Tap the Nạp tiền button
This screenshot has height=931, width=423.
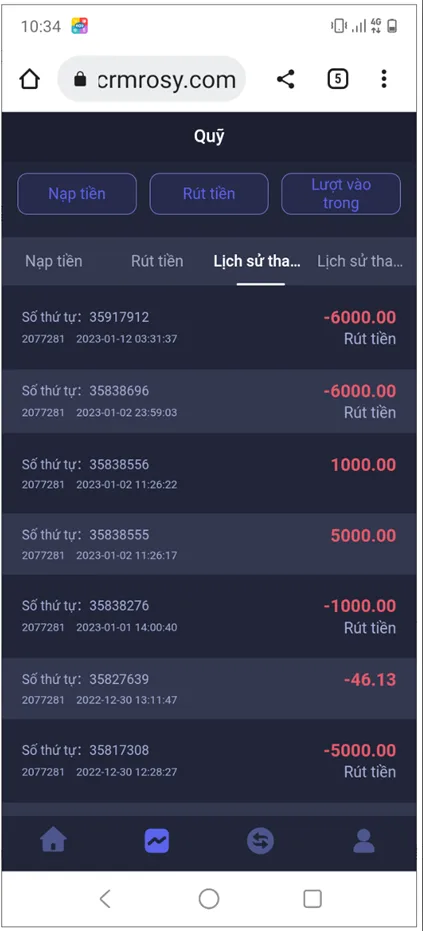(x=77, y=194)
